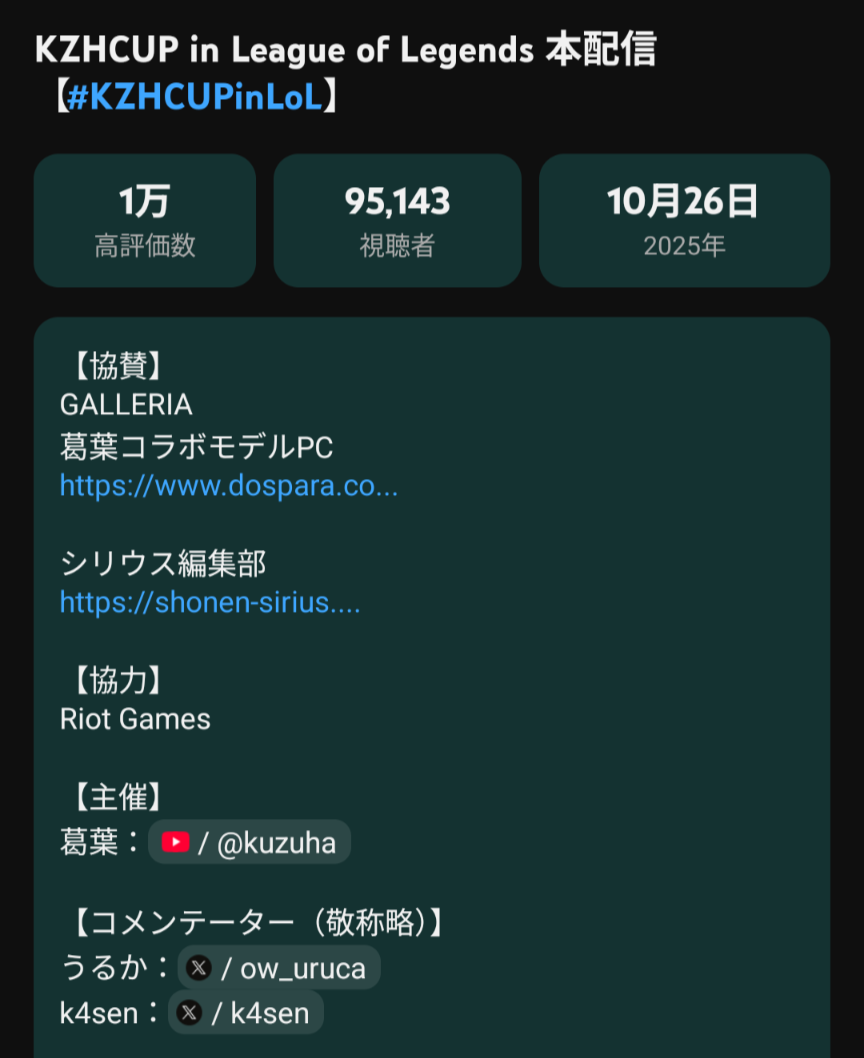Open k4sen's X profile chip
The height and width of the screenshot is (1058, 864).
(x=246, y=1013)
